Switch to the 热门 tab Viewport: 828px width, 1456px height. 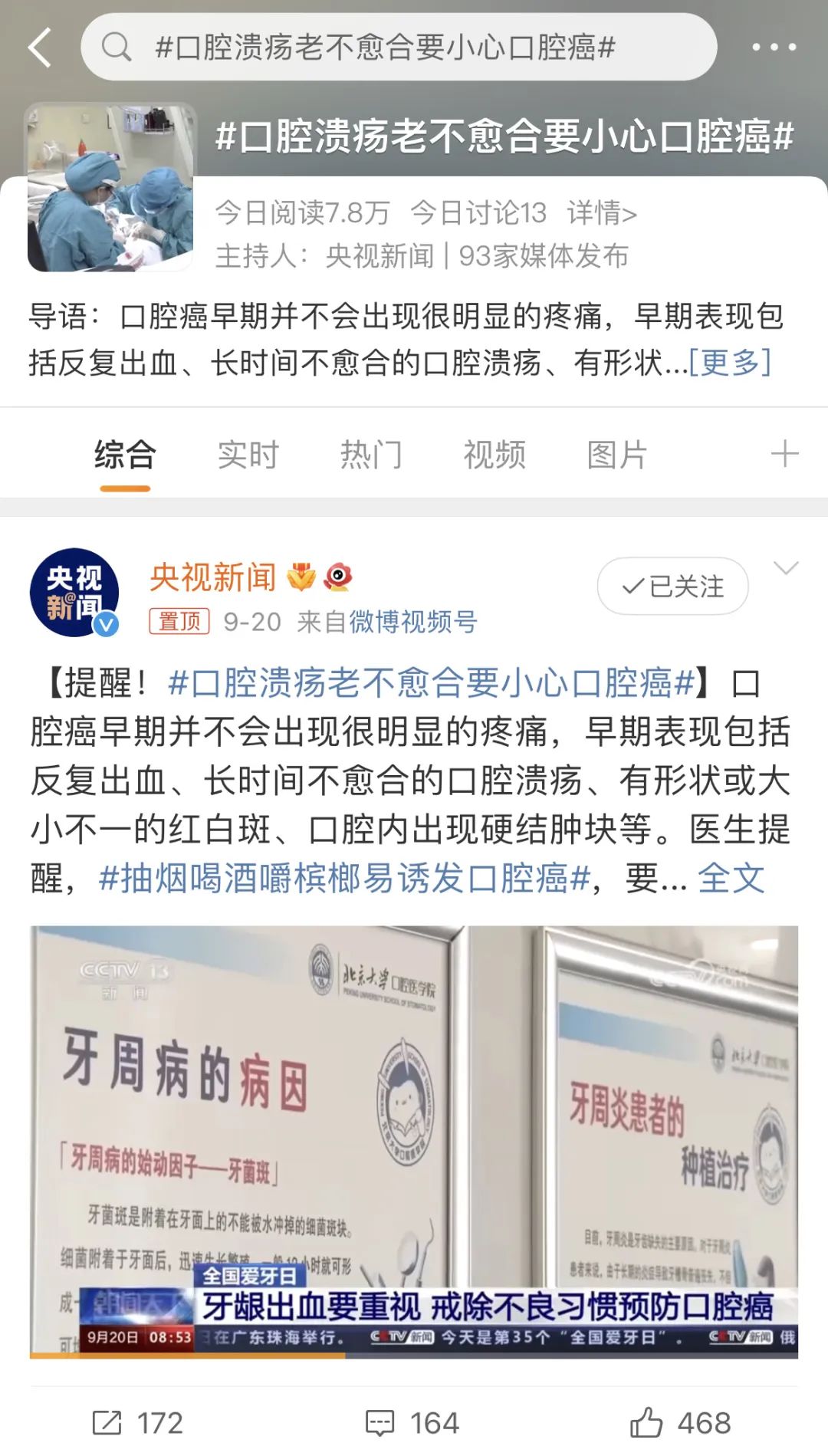pos(371,455)
